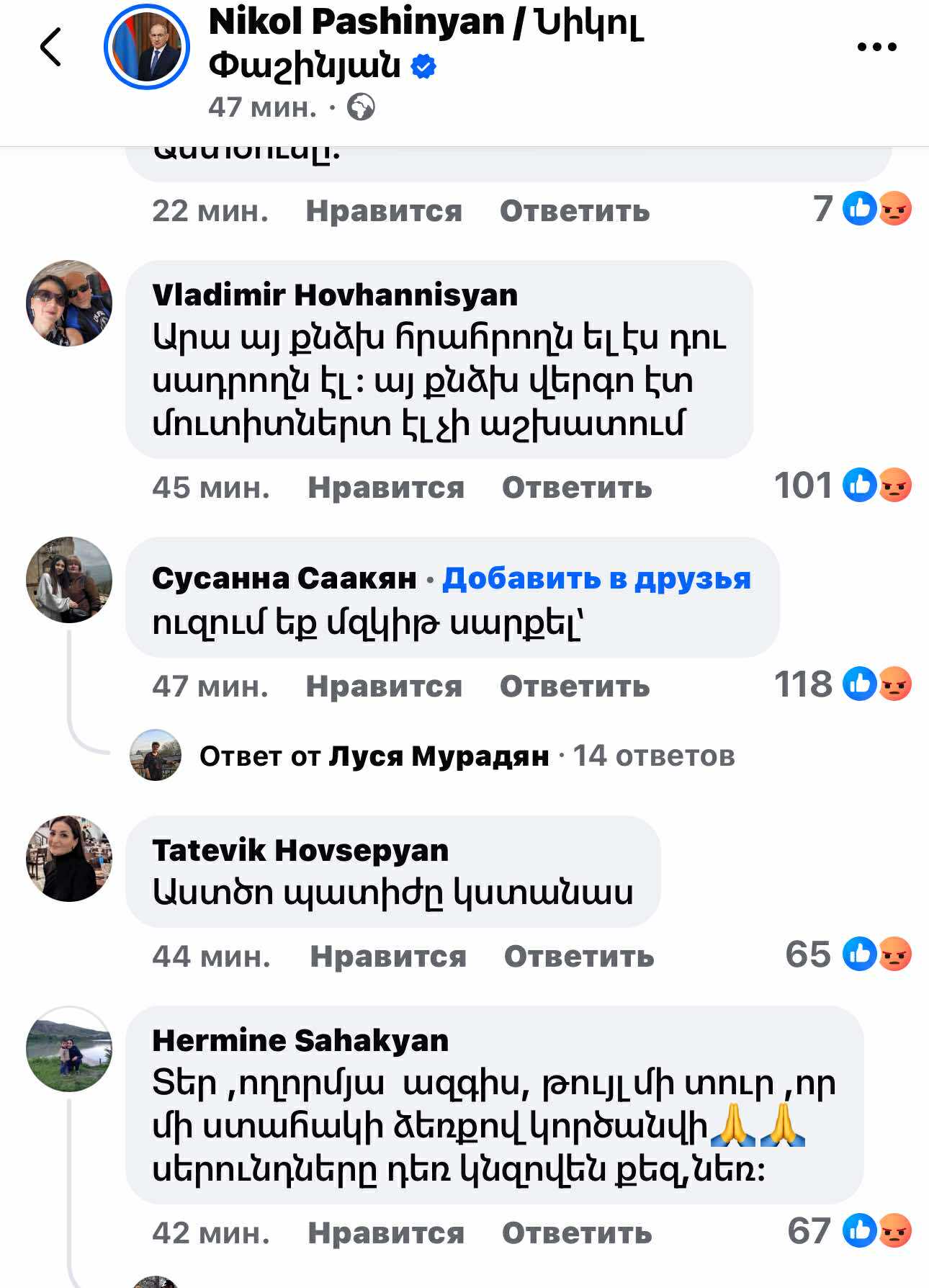The width and height of the screenshot is (929, 1288).
Task: See the 65 reactions on Tatevik Hovsepyan's comment
Action: (x=848, y=954)
